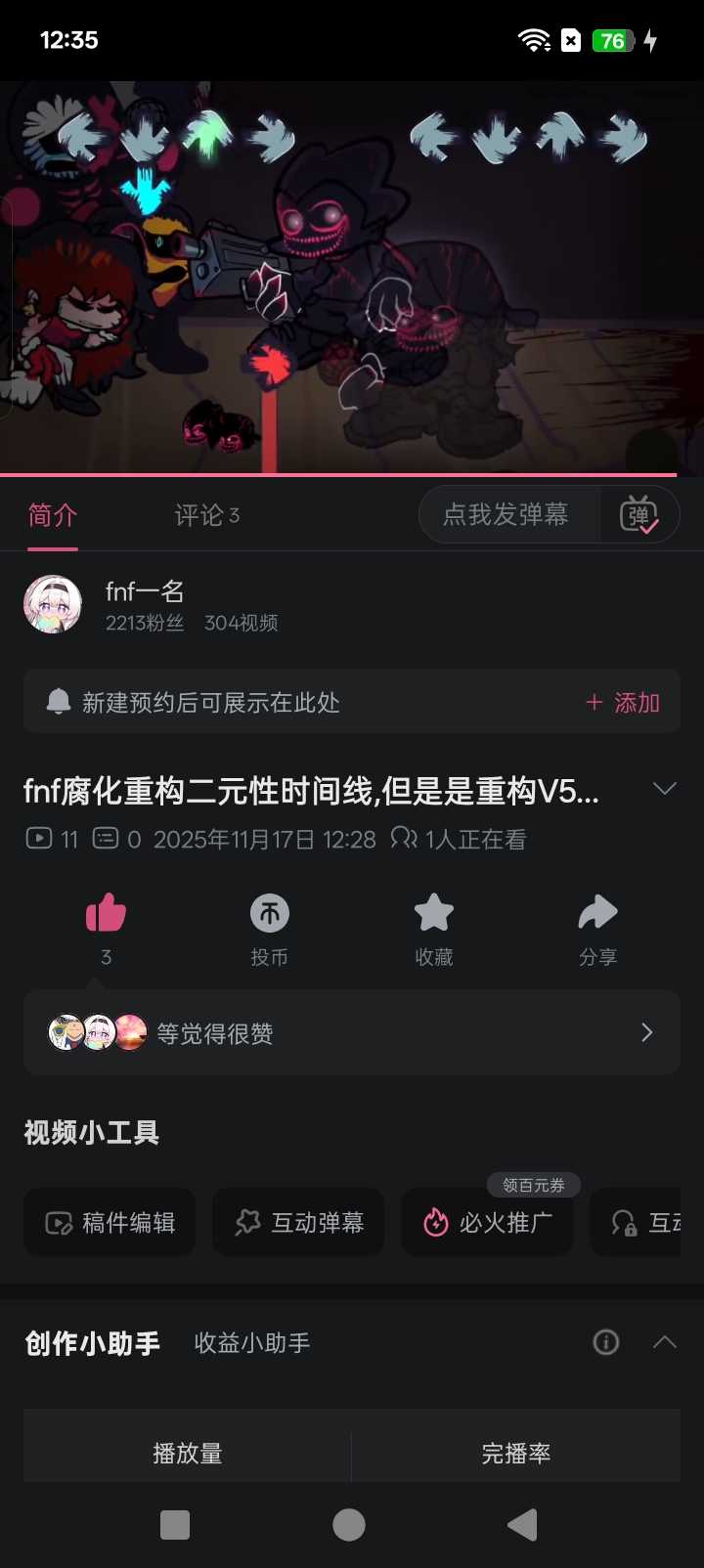Toggle the danmaku display icon
Image resolution: width=704 pixels, height=1568 pixels.
pos(639,515)
